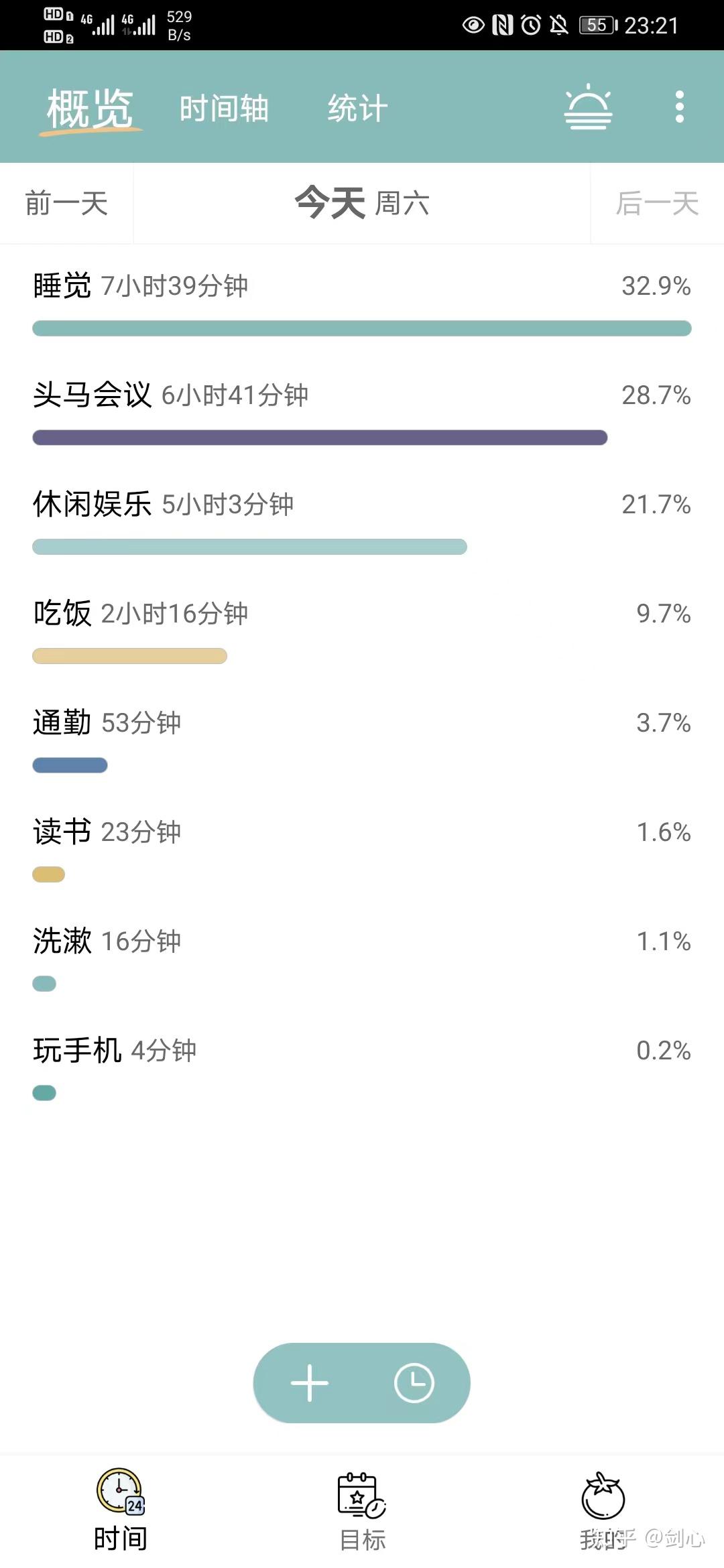The height and width of the screenshot is (1568, 724).
Task: Start the timer with the clock button
Action: [x=414, y=1383]
